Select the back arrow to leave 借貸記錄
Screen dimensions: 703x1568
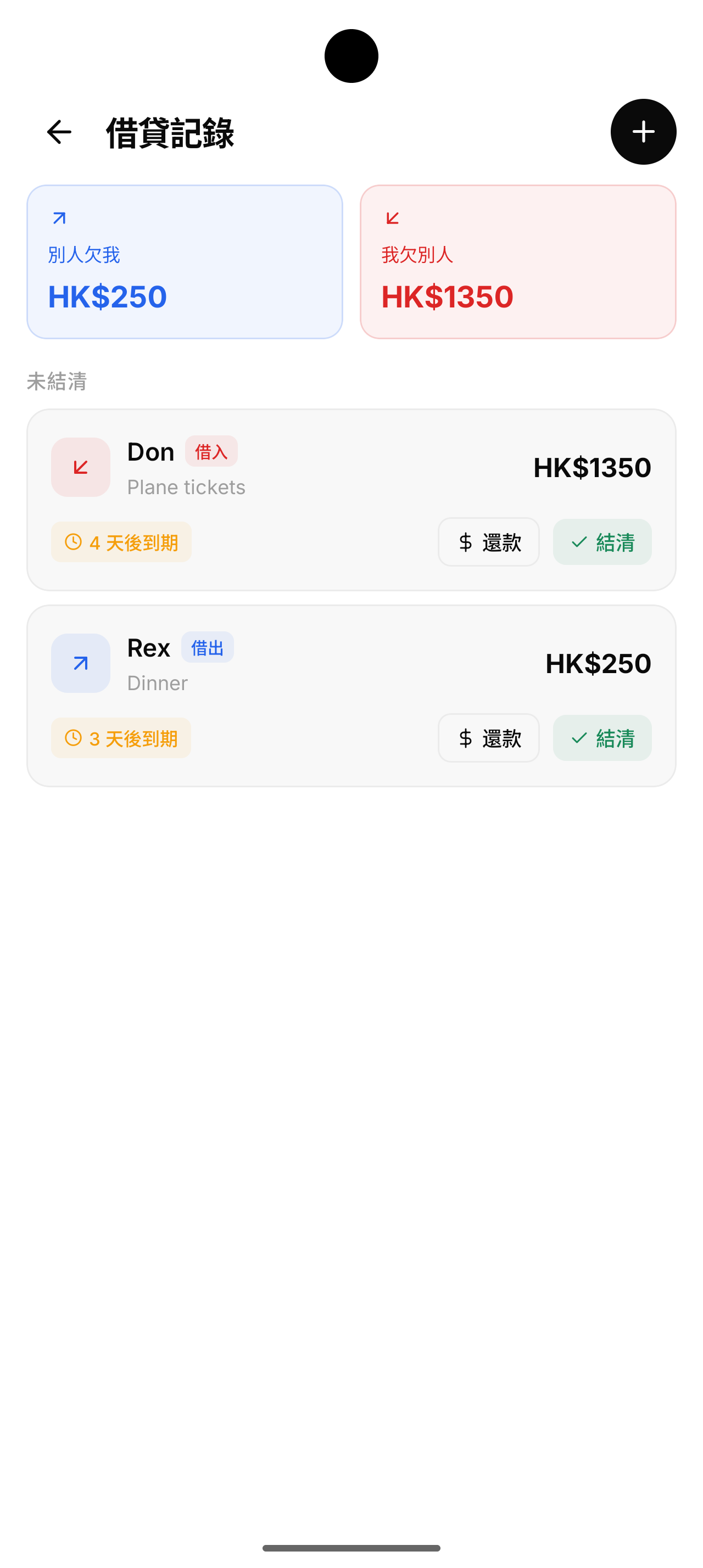(x=58, y=131)
